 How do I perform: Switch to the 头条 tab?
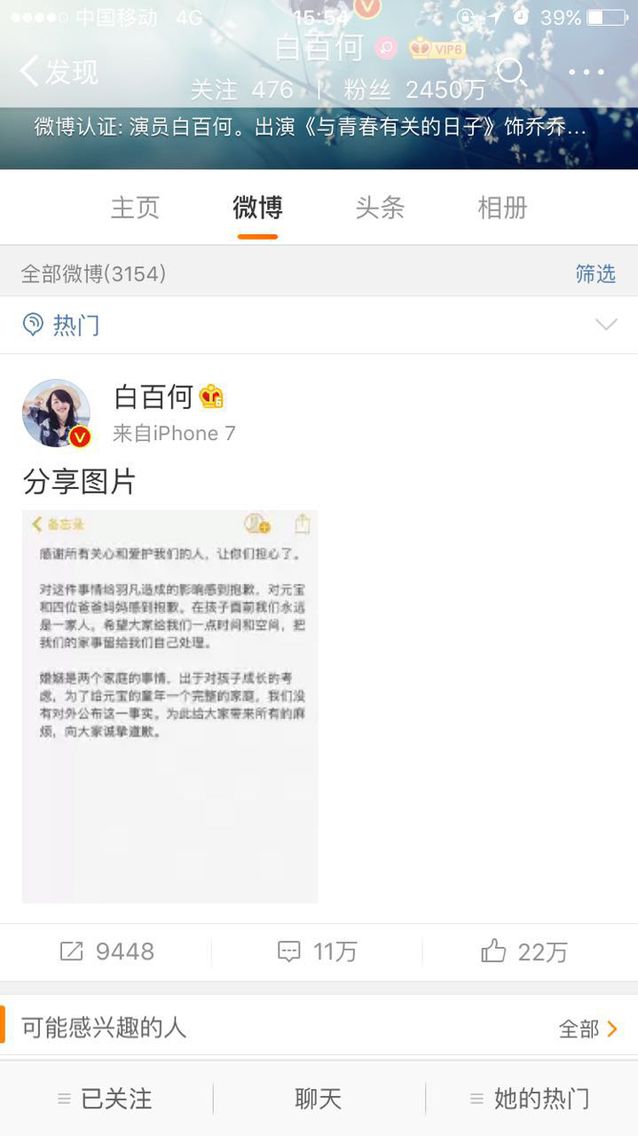click(x=380, y=208)
